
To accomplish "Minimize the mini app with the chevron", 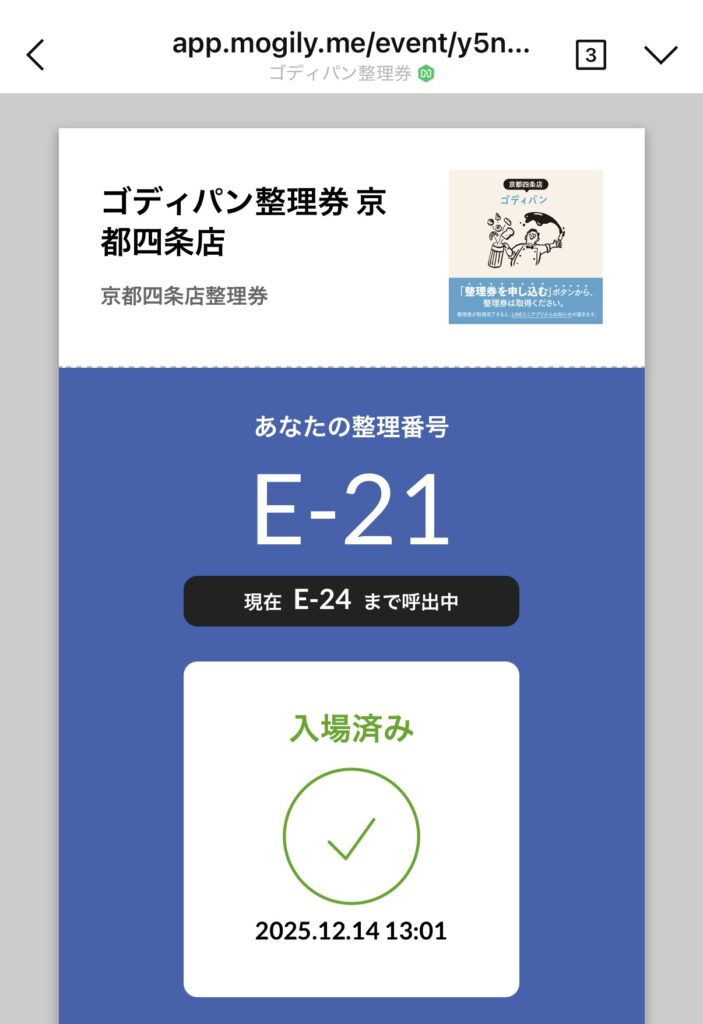I will [661, 55].
